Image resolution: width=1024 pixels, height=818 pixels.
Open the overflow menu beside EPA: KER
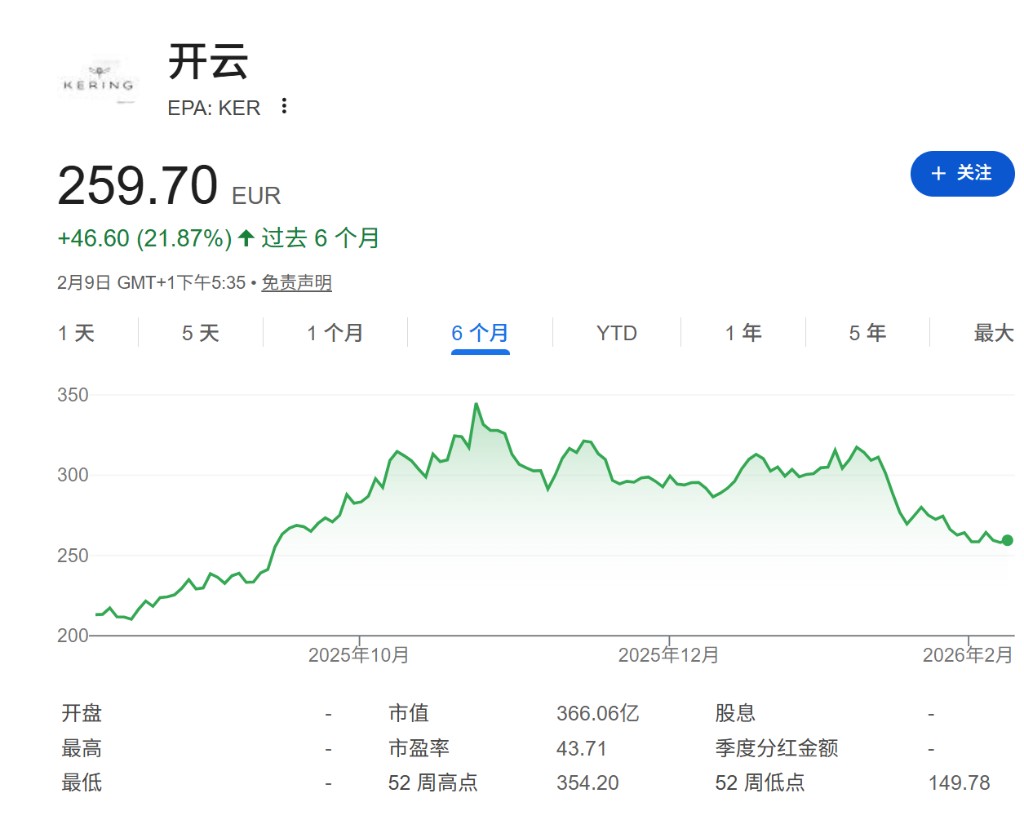pos(284,106)
